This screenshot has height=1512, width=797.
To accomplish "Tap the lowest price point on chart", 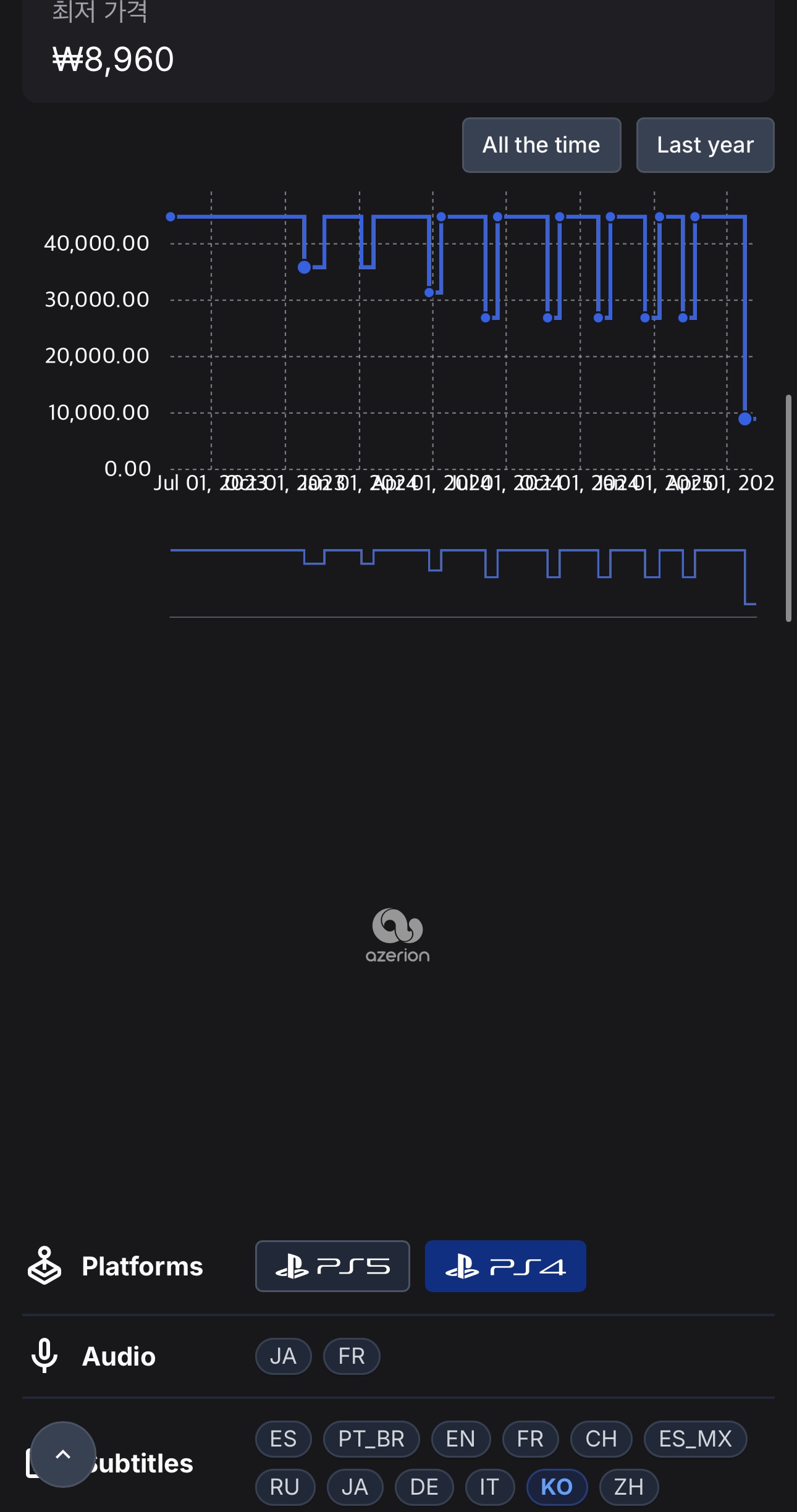I will point(745,419).
